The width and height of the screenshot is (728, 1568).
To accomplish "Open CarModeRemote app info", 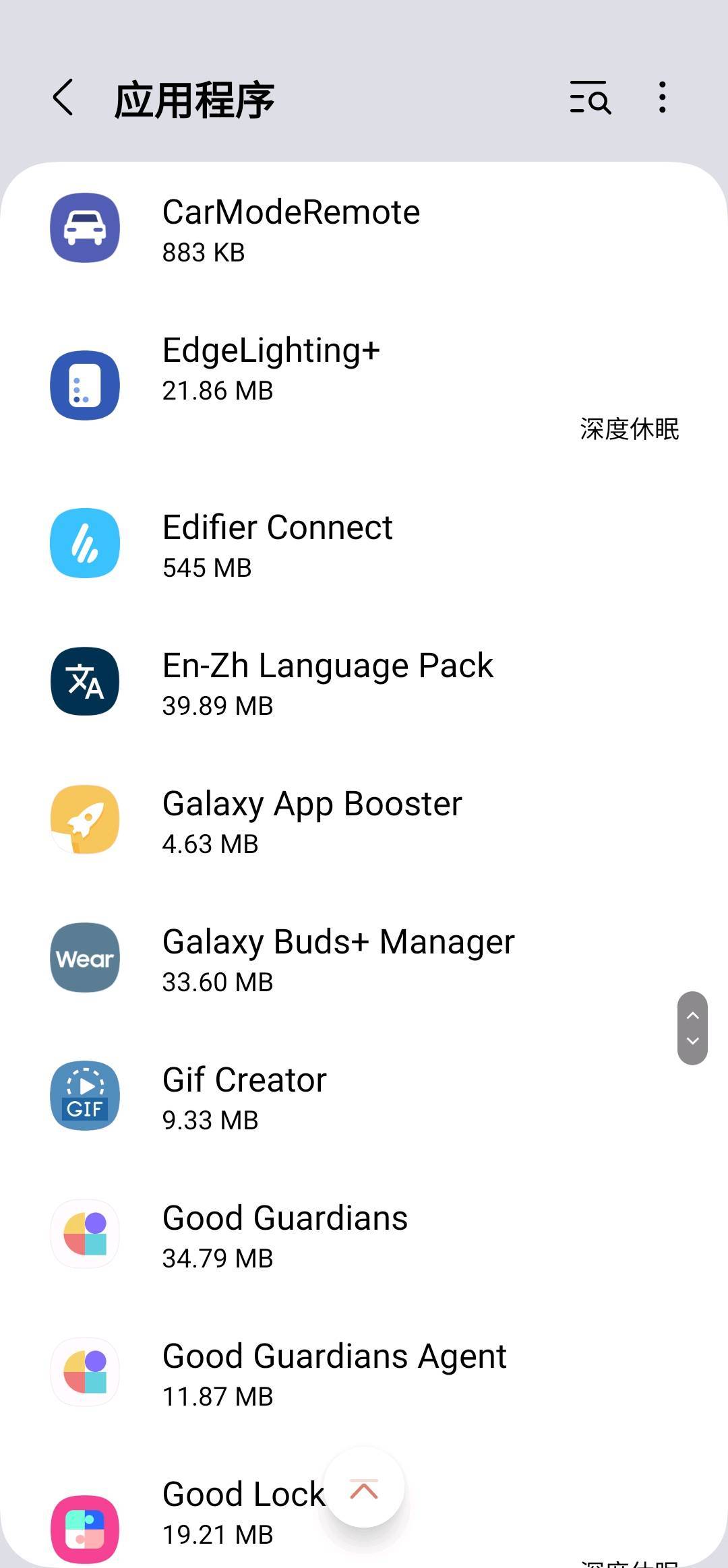I will pyautogui.click(x=291, y=229).
